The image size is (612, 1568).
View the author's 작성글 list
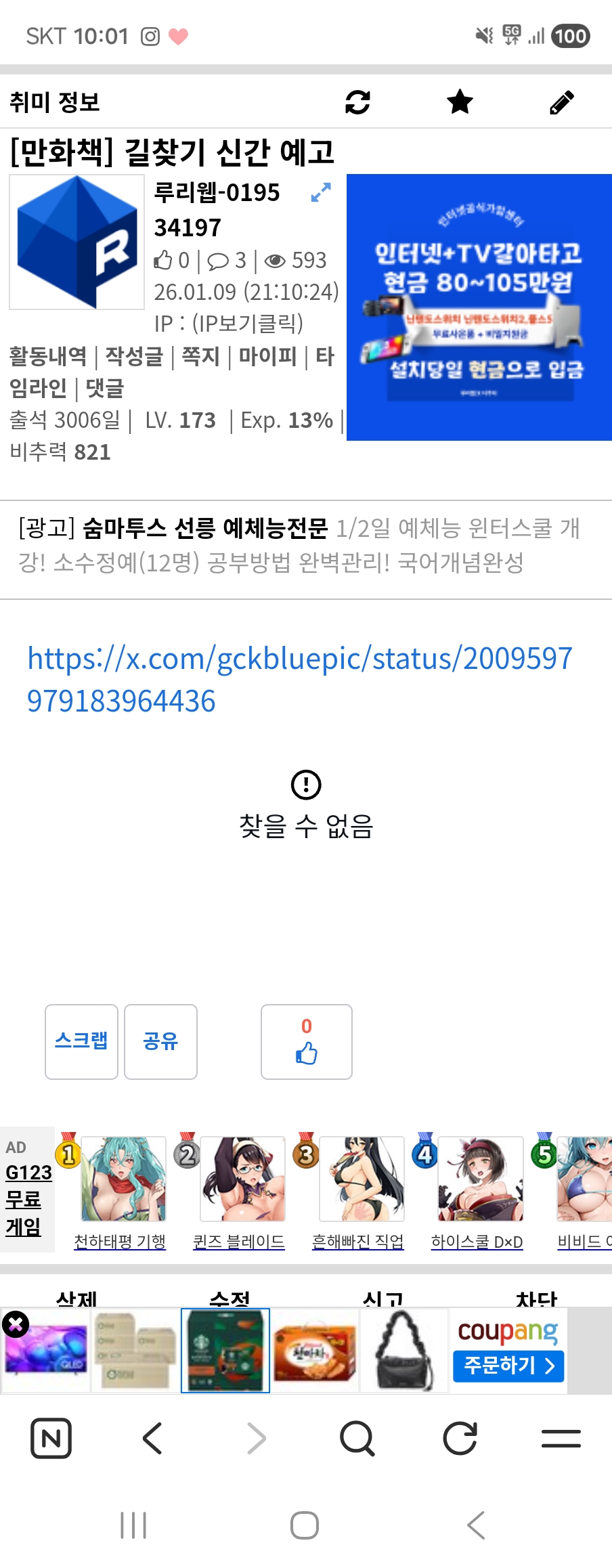pyautogui.click(x=134, y=356)
